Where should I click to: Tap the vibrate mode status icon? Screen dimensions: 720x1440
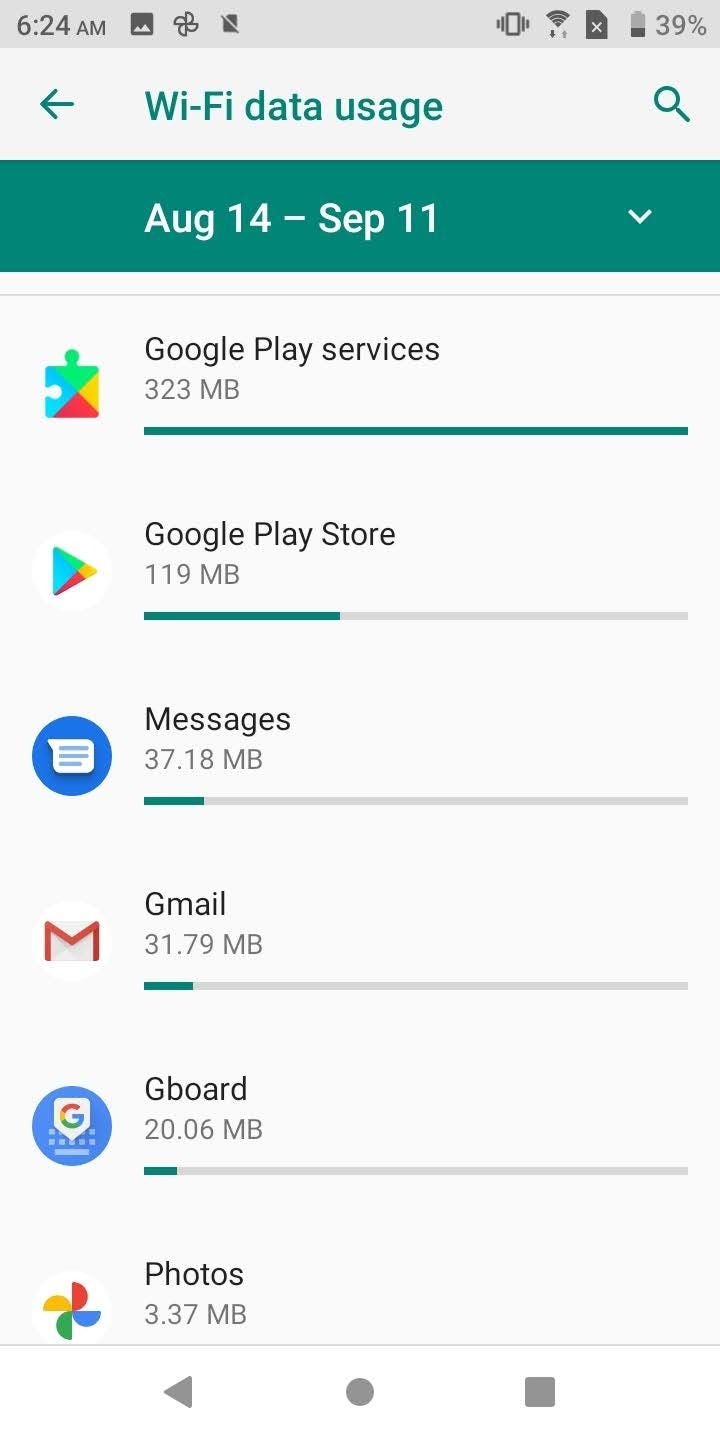click(x=511, y=24)
